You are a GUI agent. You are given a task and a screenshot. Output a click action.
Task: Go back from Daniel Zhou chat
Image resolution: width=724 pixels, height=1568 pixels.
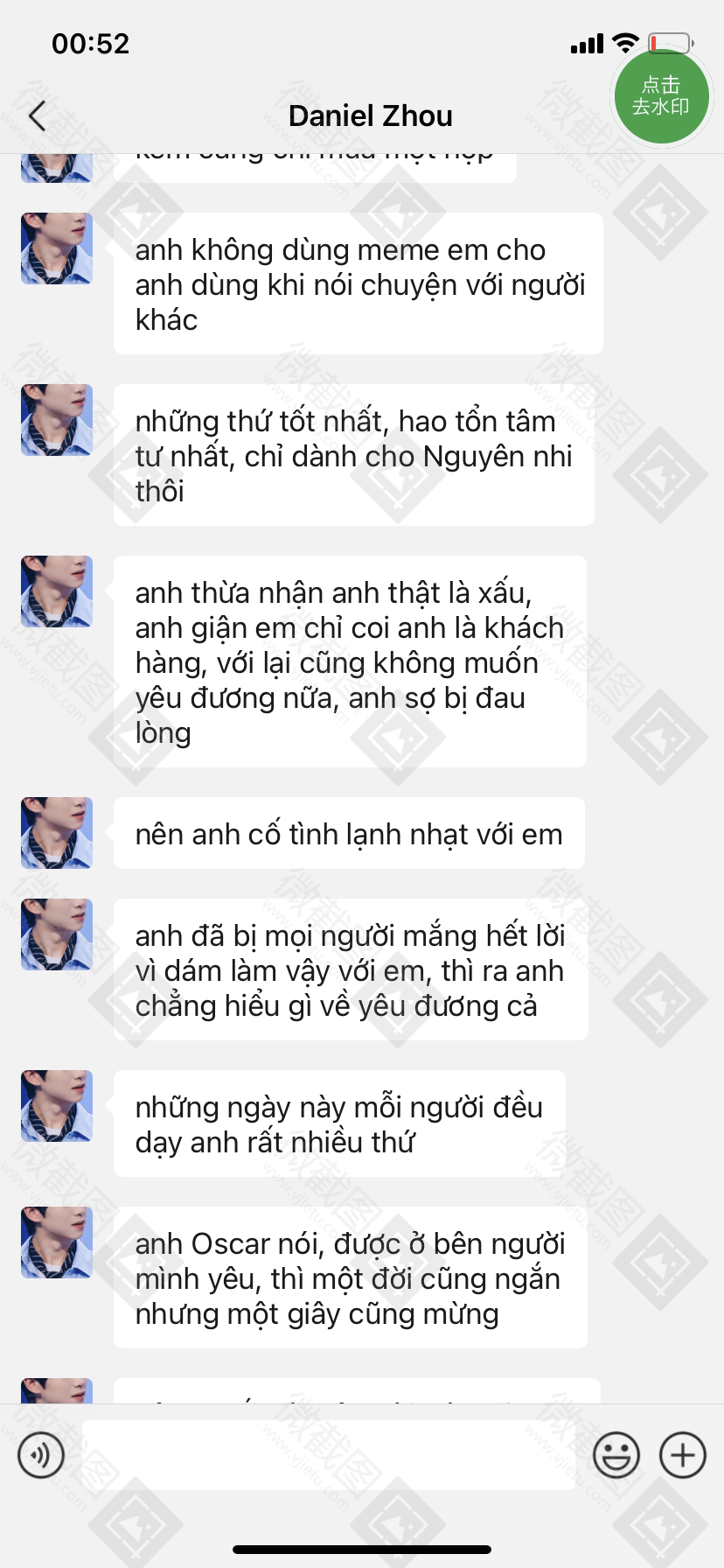point(37,115)
